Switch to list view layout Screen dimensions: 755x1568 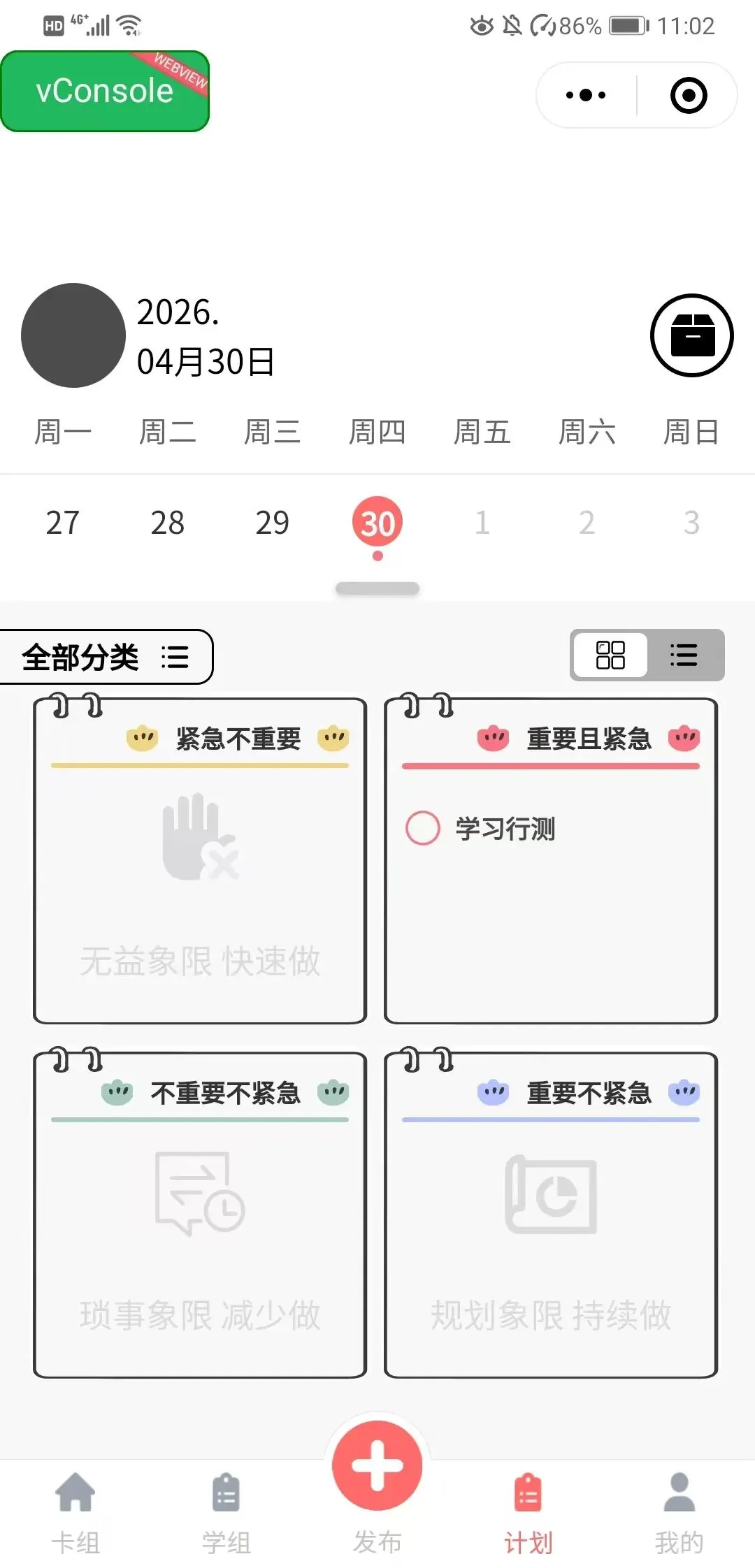(684, 655)
